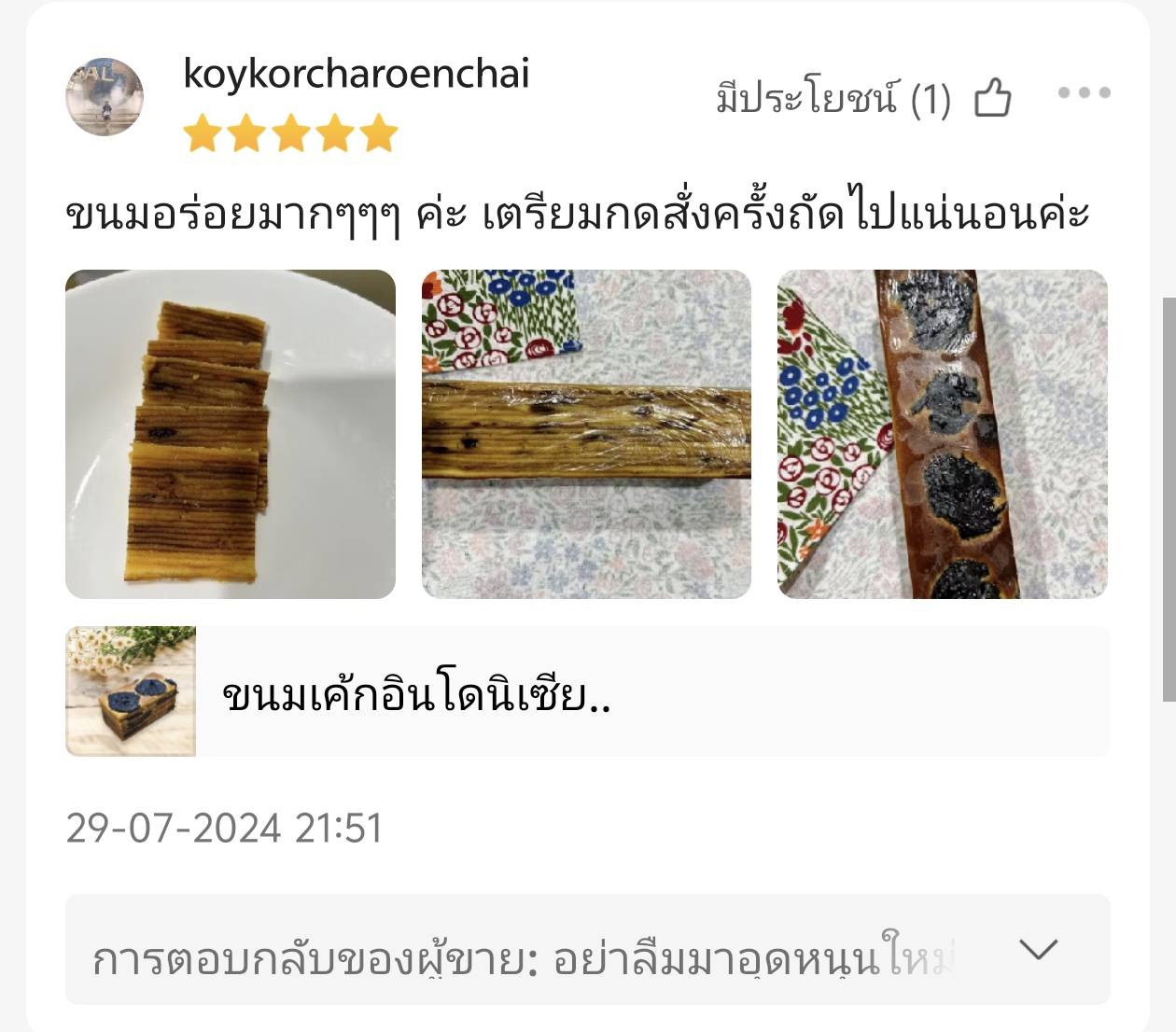The height and width of the screenshot is (1032, 1176).
Task: Open the three-dot menu on the review
Action: point(1084,92)
